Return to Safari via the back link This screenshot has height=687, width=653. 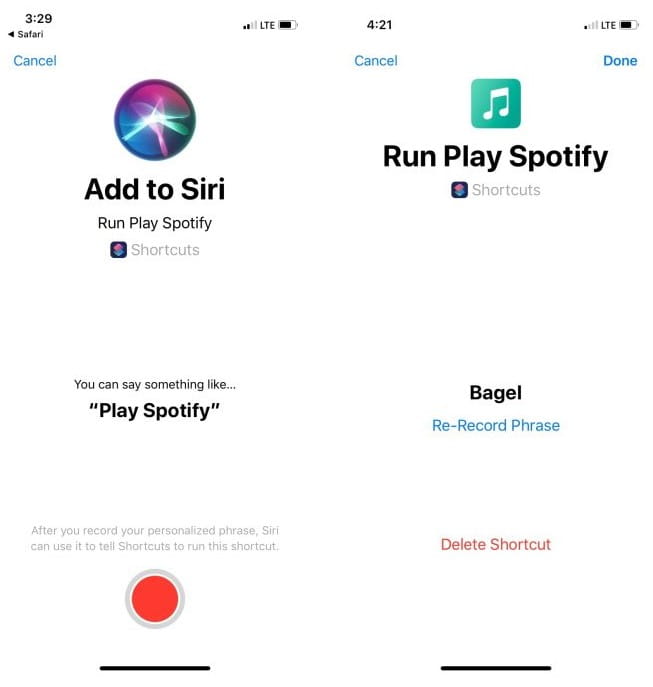tap(26, 34)
